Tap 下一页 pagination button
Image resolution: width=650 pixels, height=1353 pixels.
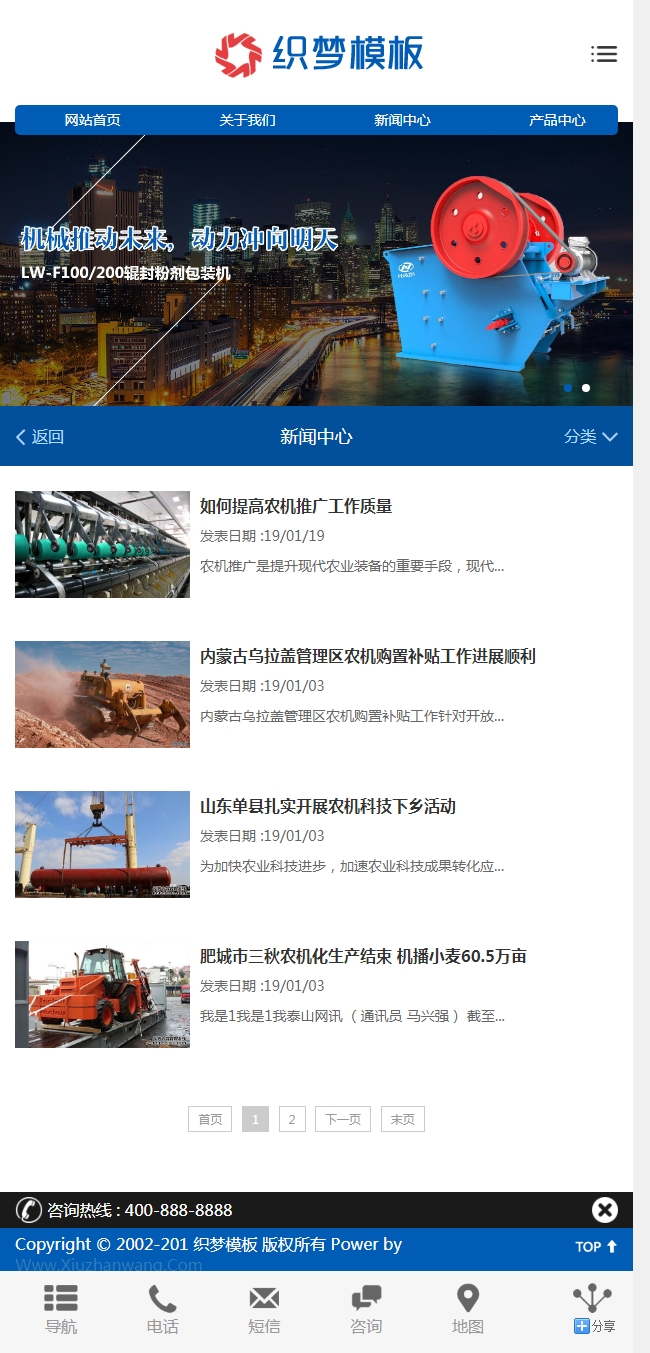(343, 1119)
